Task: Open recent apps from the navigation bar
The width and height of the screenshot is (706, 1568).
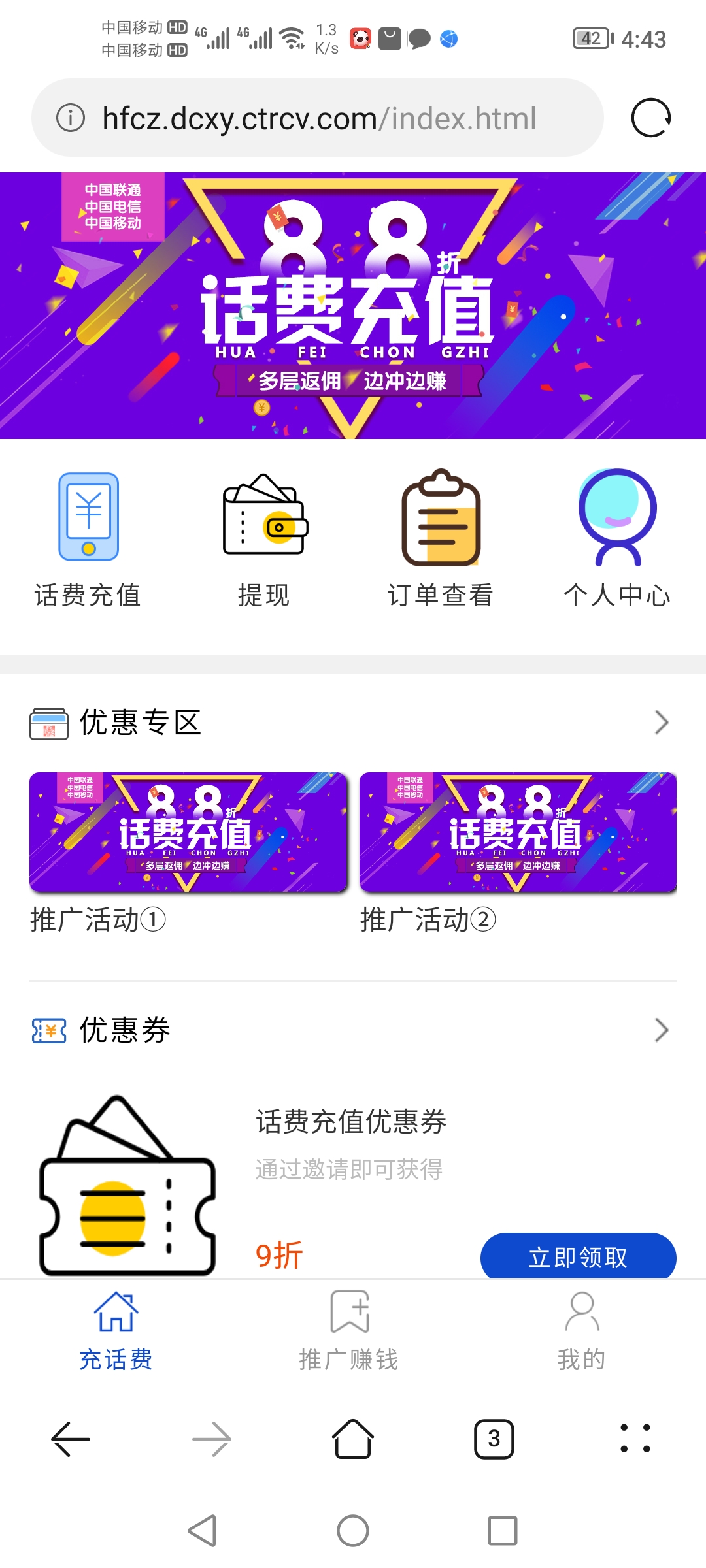Action: click(502, 1531)
